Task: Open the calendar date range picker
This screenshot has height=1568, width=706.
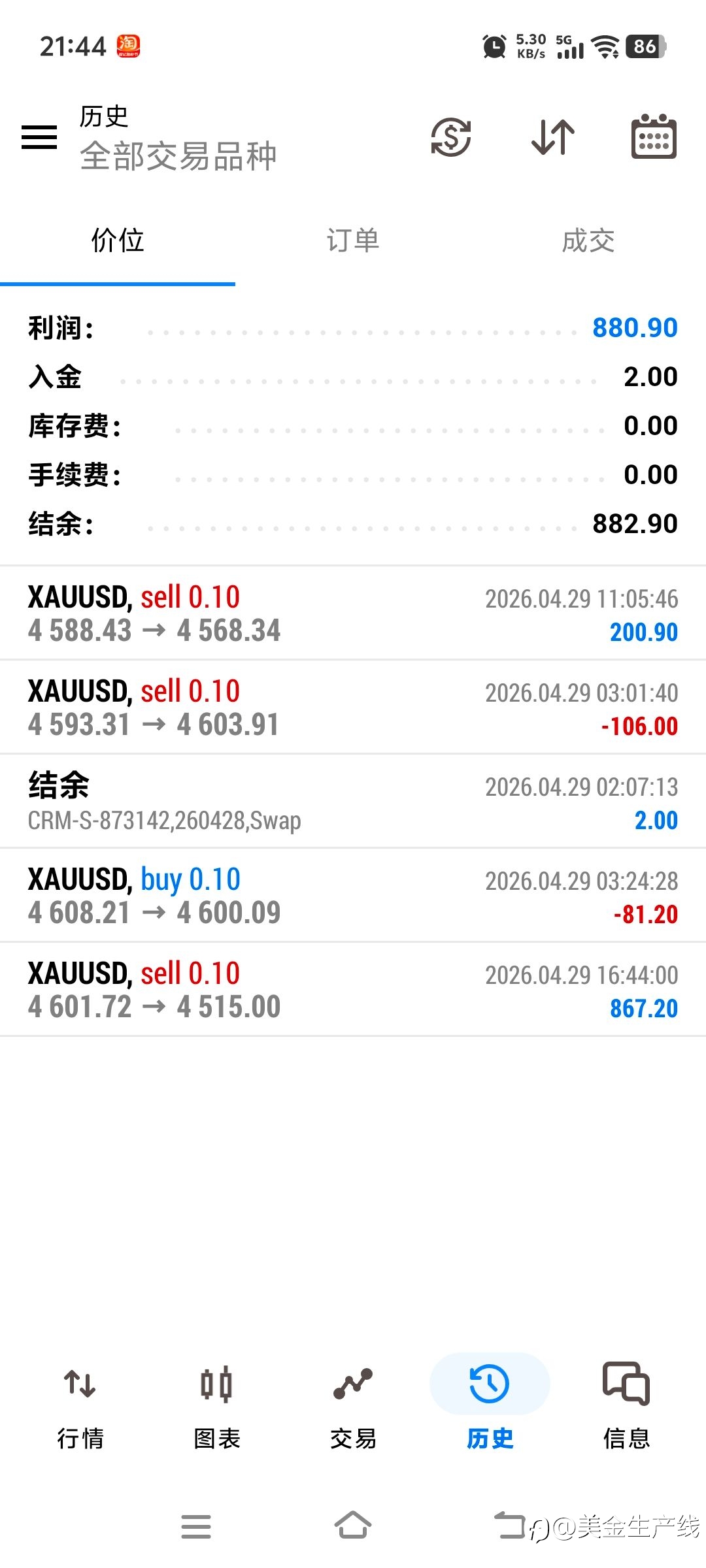Action: [x=654, y=137]
